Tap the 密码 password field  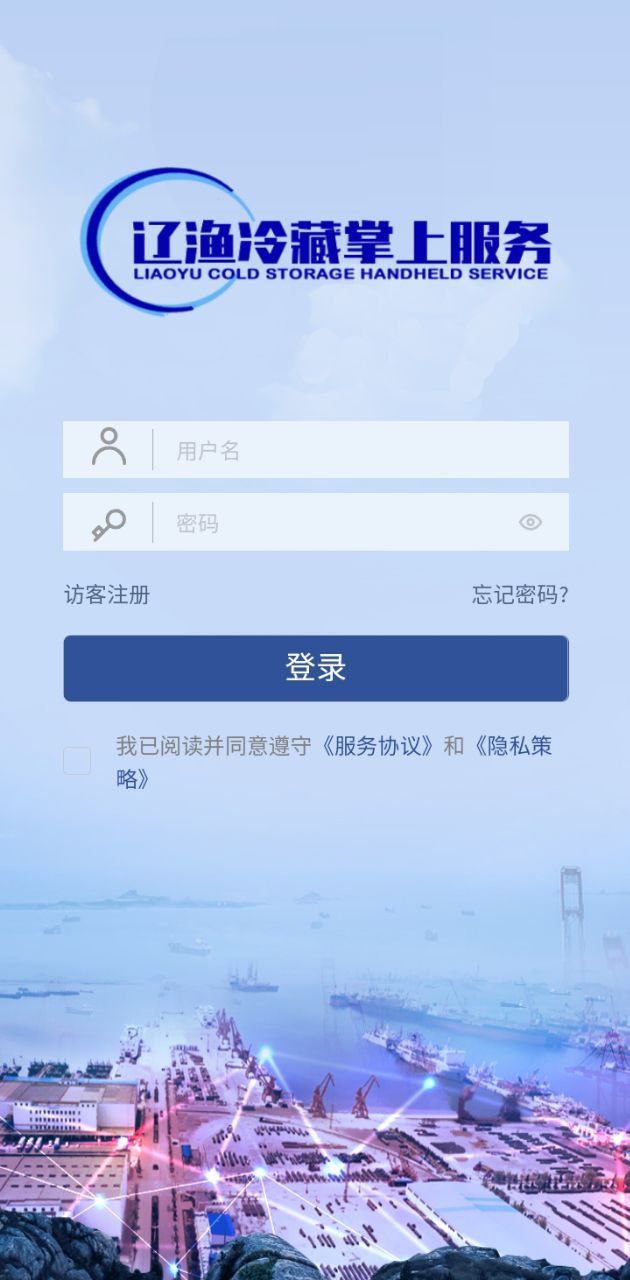point(340,523)
